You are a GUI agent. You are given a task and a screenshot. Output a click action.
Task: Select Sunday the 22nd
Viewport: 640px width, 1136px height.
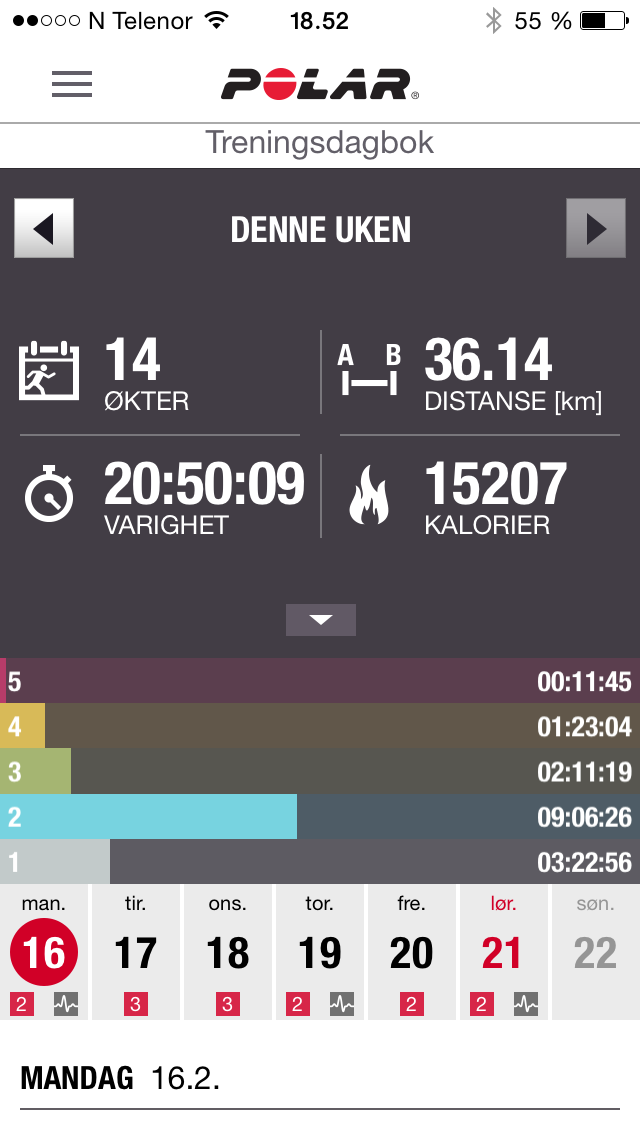pyautogui.click(x=595, y=953)
